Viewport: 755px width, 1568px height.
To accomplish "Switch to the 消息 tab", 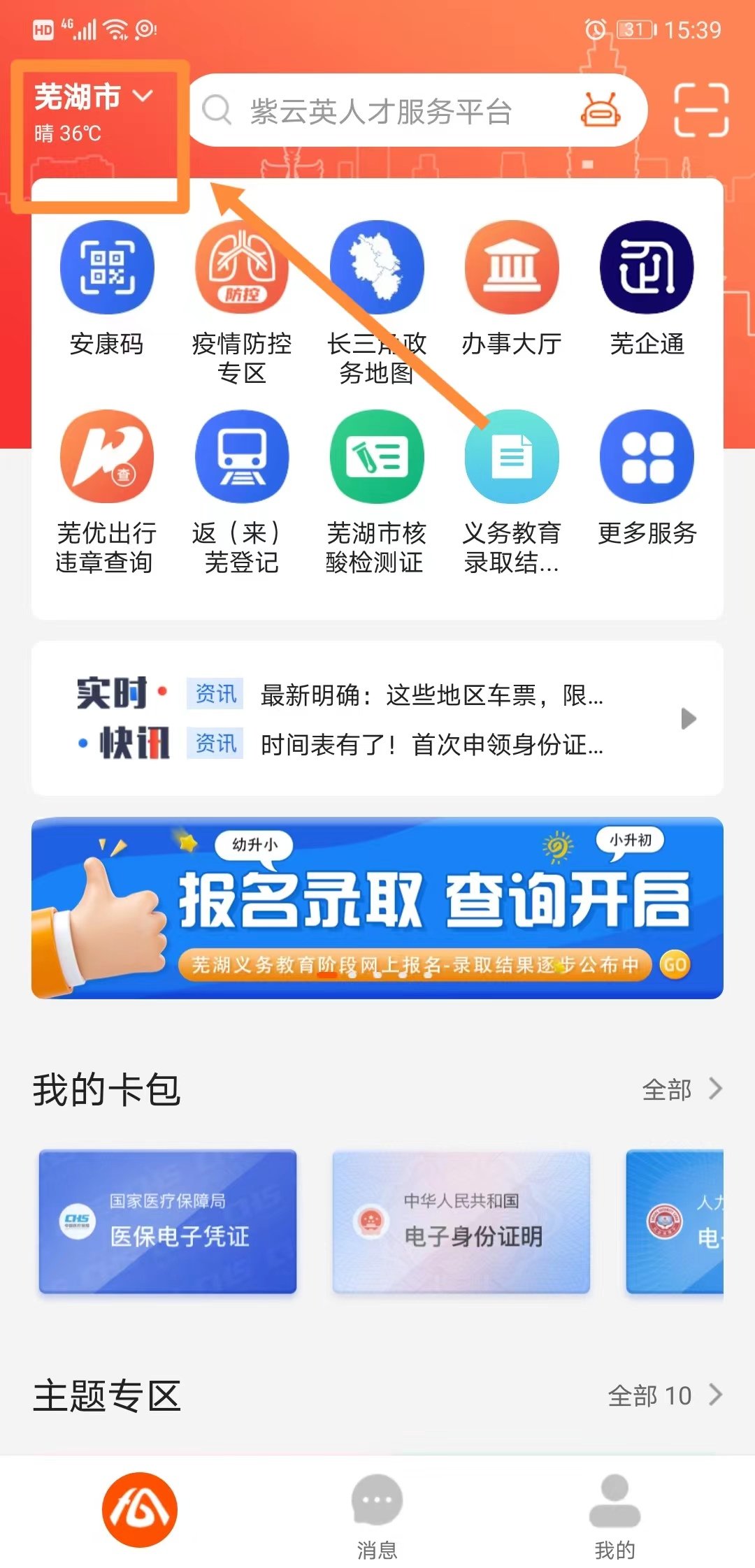I will [x=377, y=1513].
